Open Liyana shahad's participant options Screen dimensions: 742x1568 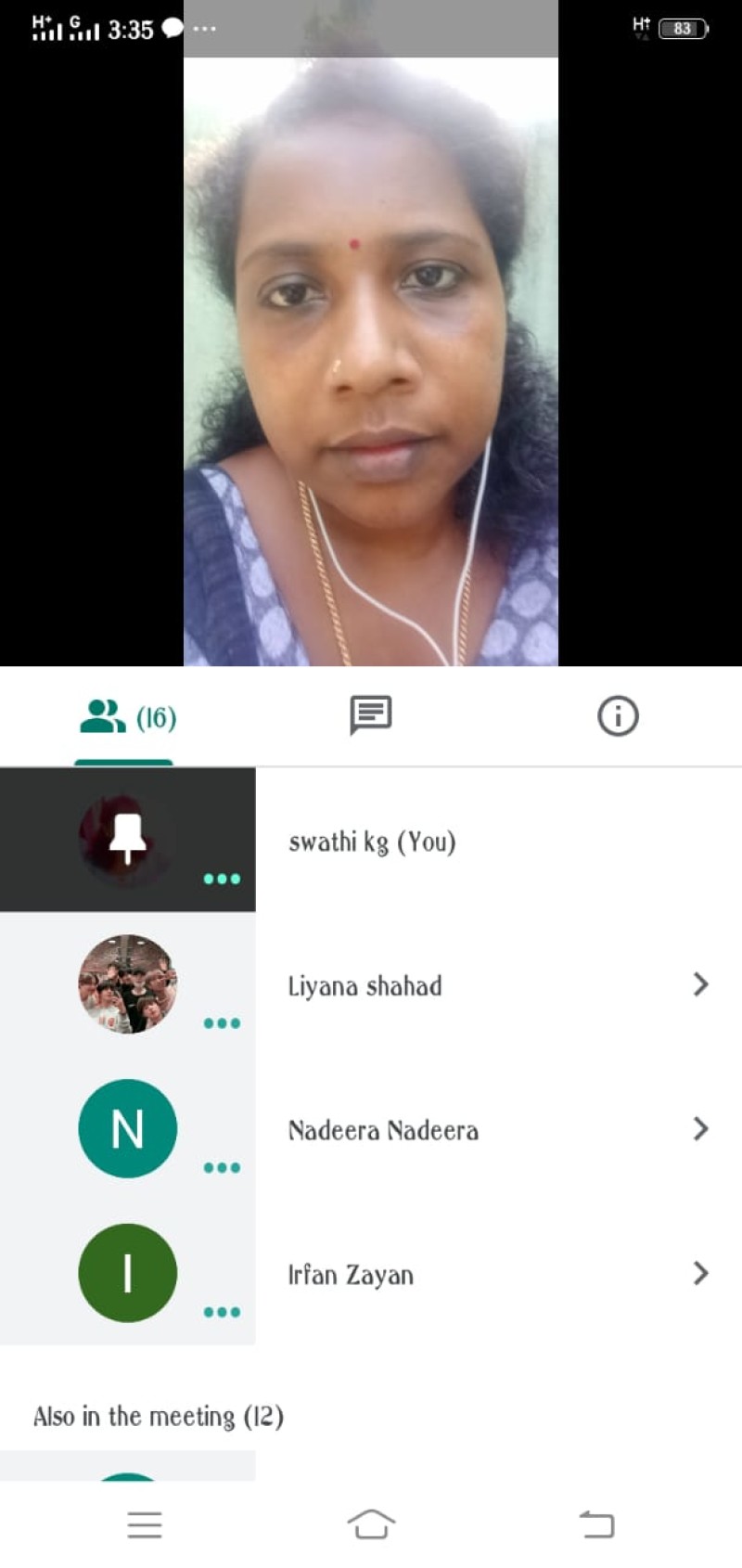(x=700, y=984)
